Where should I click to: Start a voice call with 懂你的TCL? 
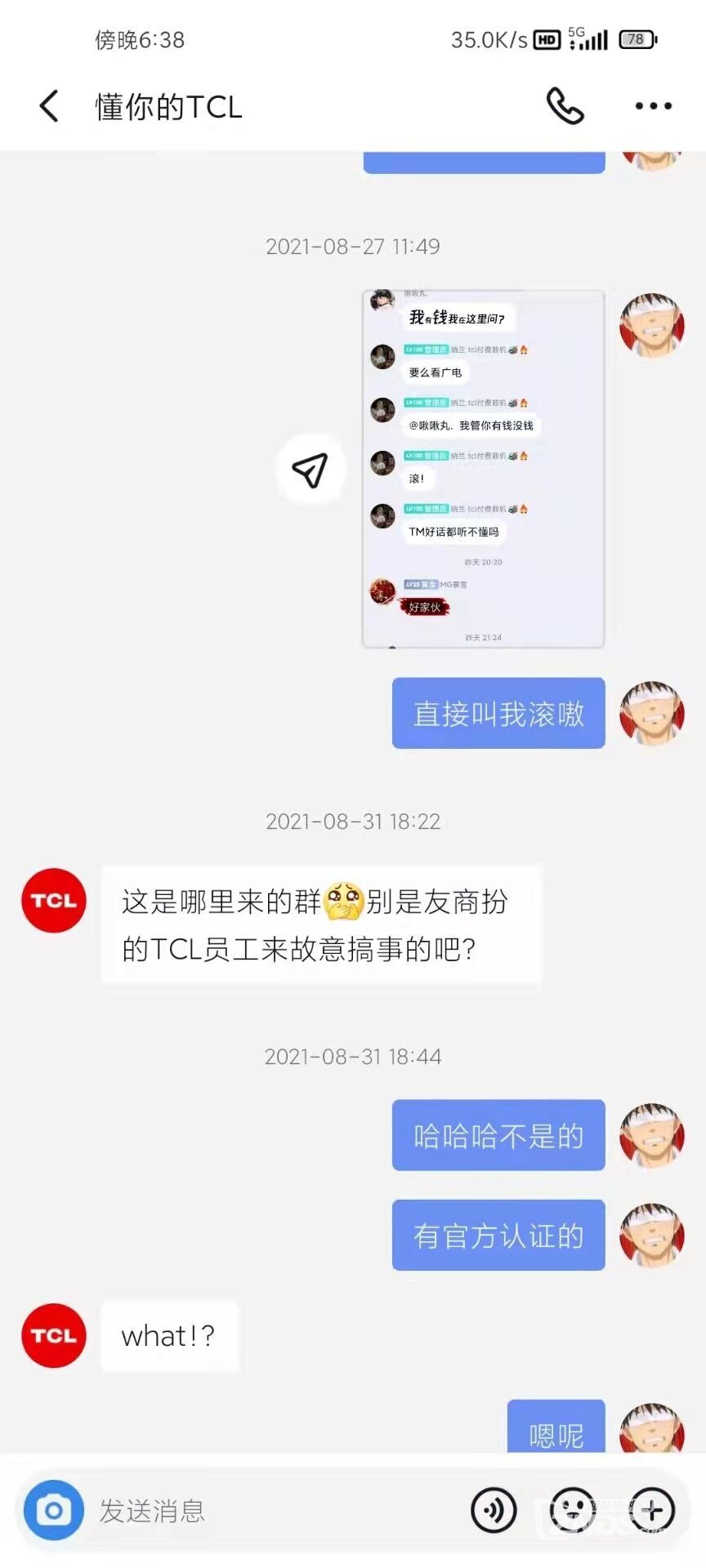pyautogui.click(x=565, y=106)
